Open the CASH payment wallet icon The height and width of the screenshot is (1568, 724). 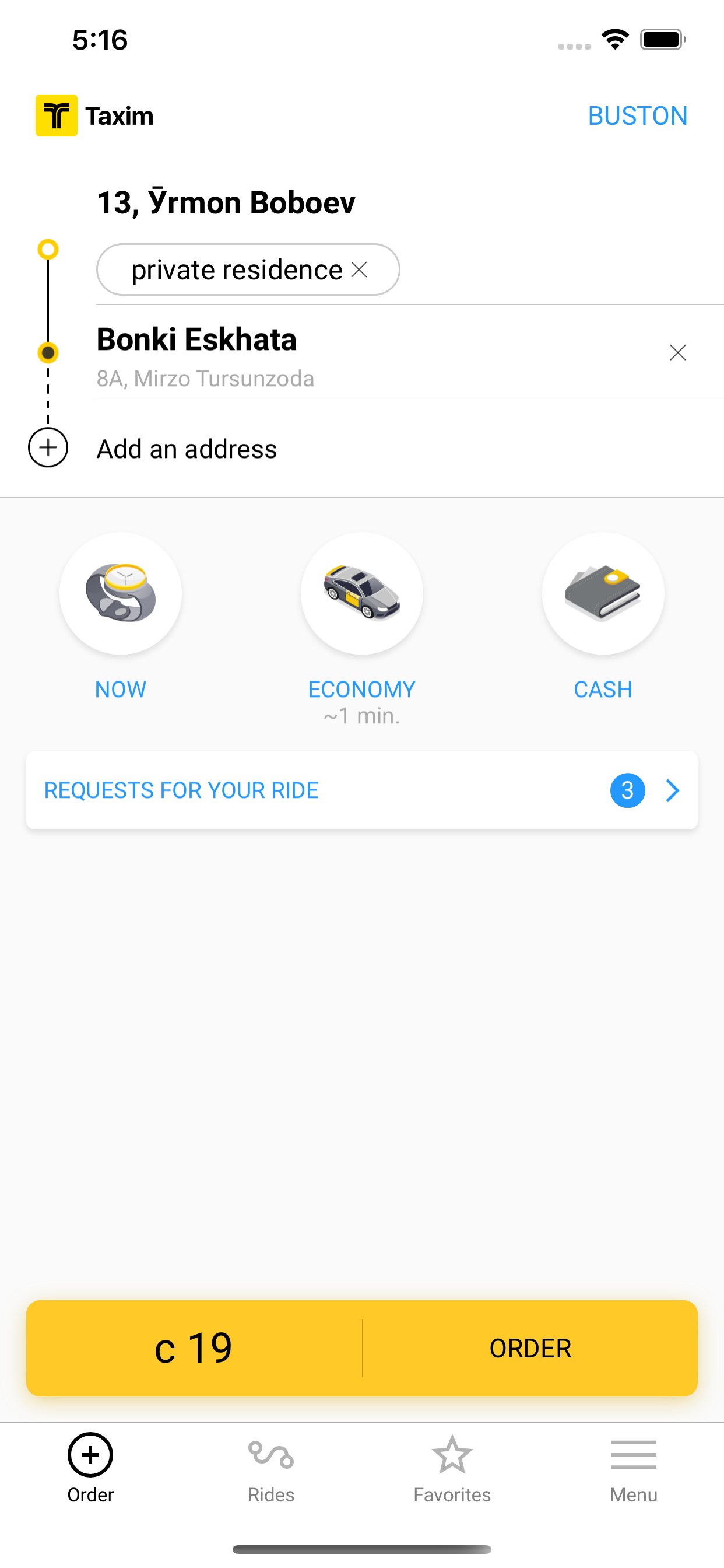coord(602,593)
